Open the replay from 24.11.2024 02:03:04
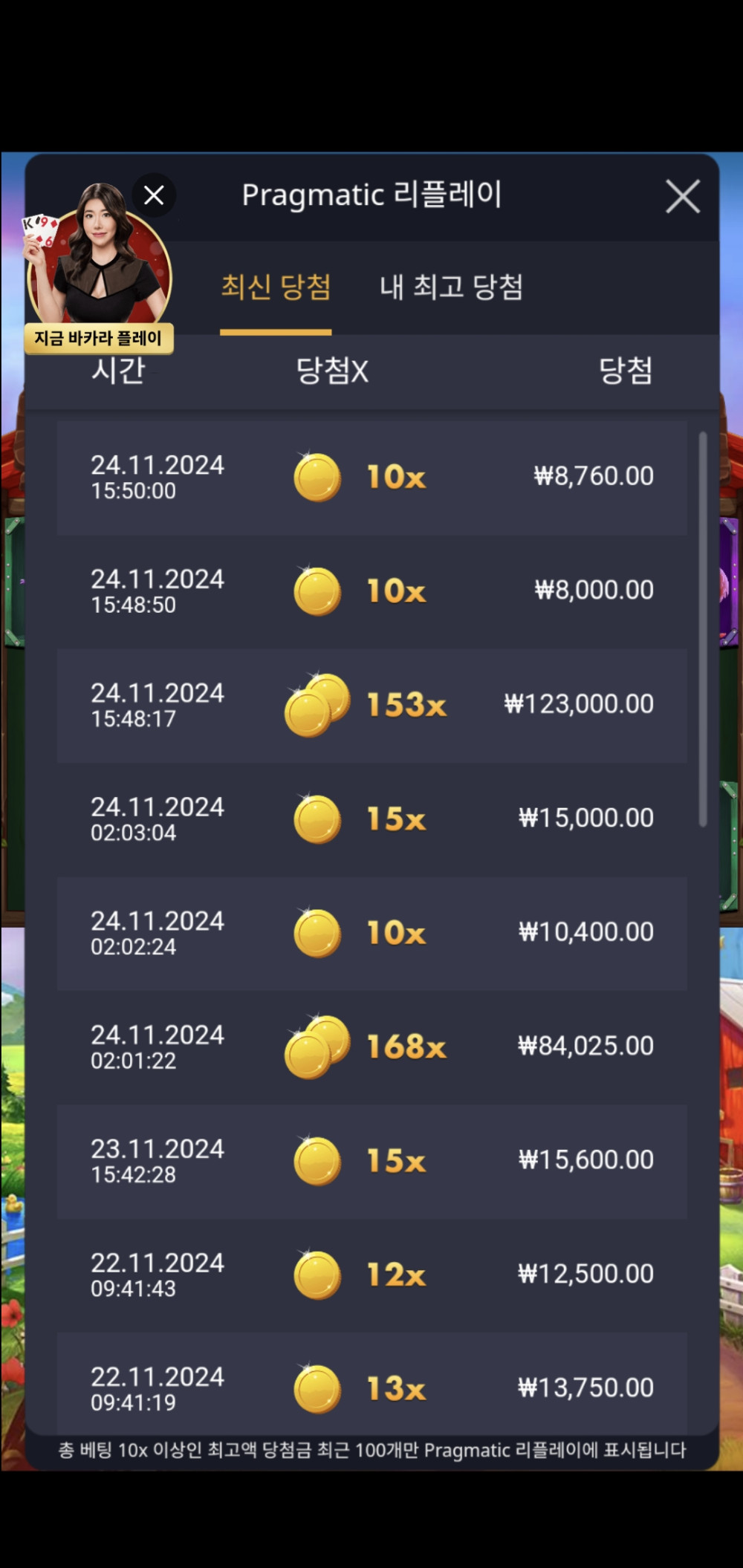Viewport: 743px width, 1568px height. 371,819
